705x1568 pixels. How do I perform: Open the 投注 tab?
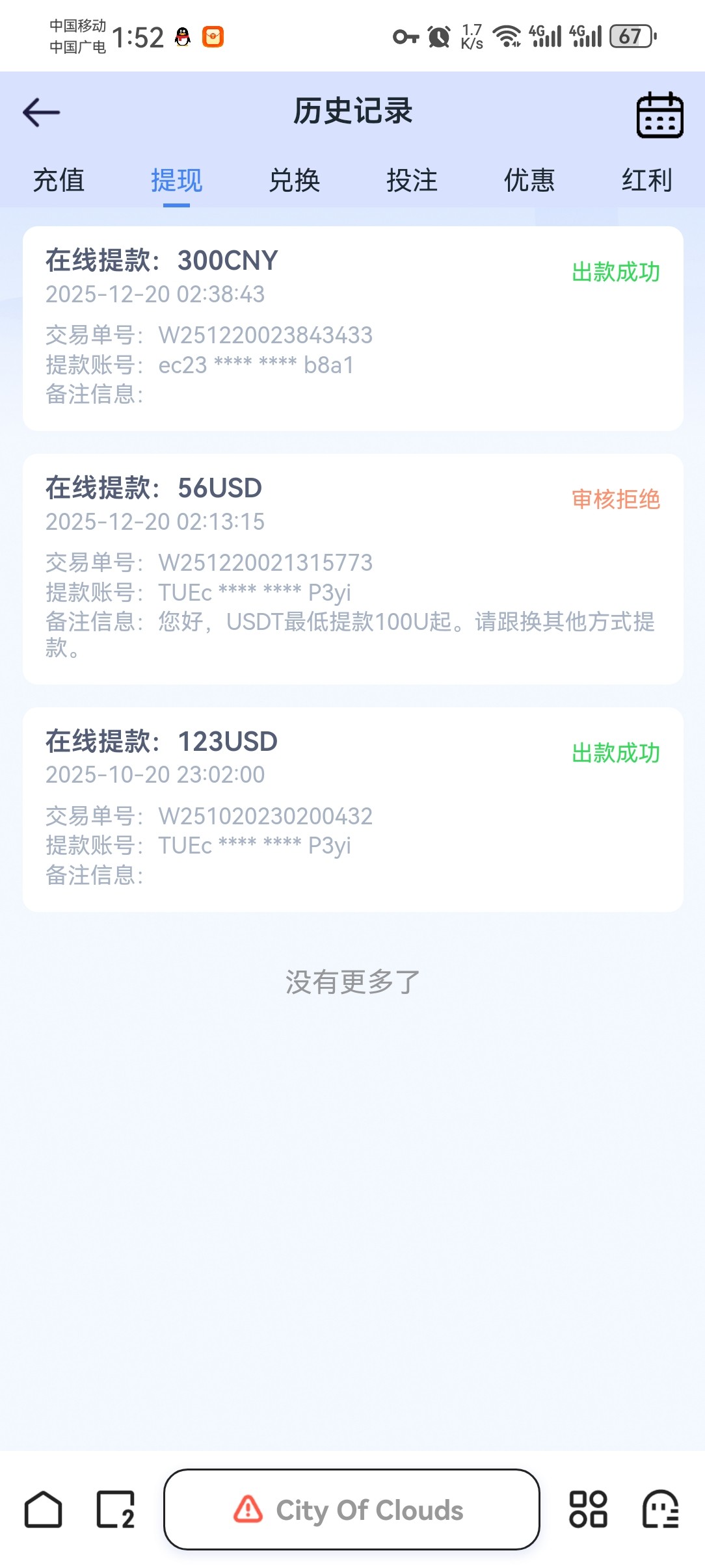point(412,180)
